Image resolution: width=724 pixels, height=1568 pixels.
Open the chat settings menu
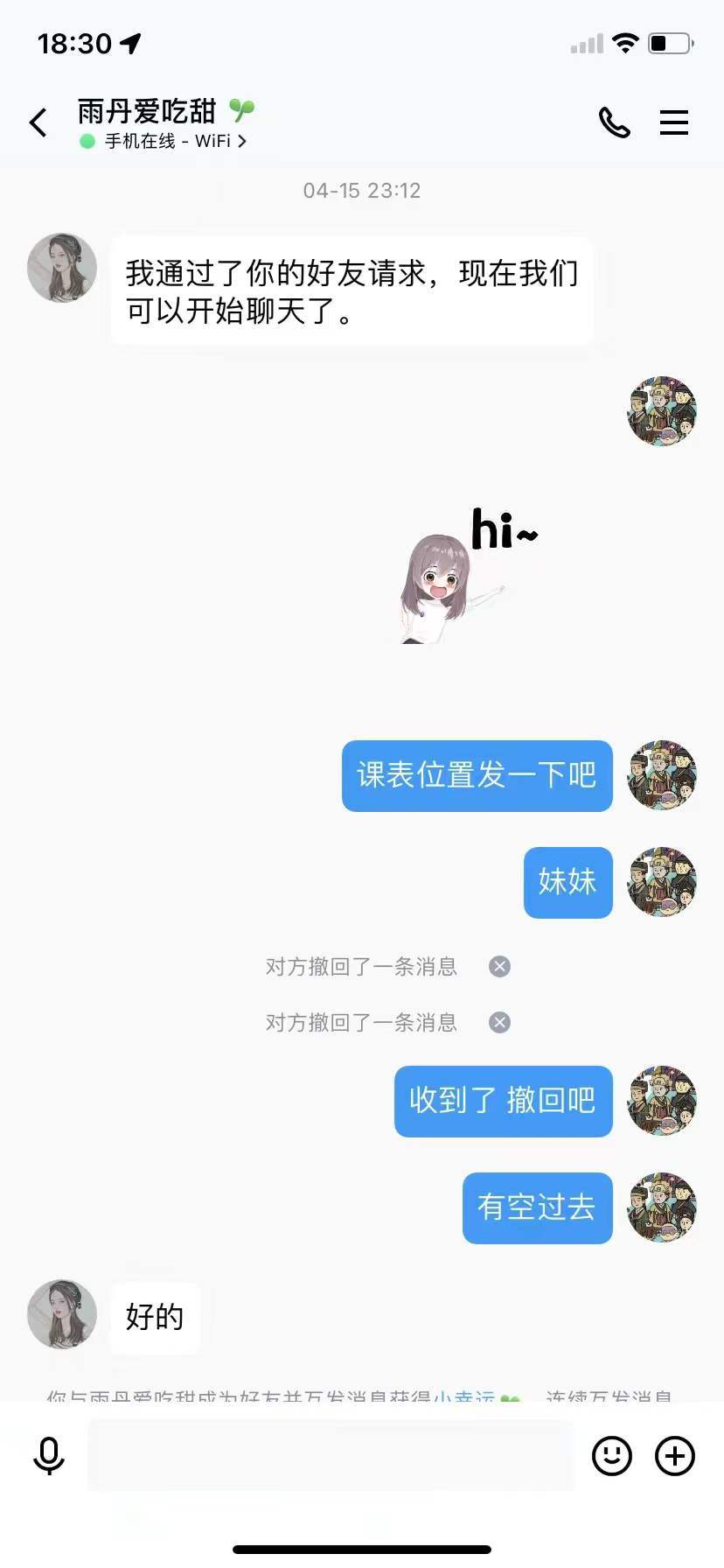click(673, 122)
